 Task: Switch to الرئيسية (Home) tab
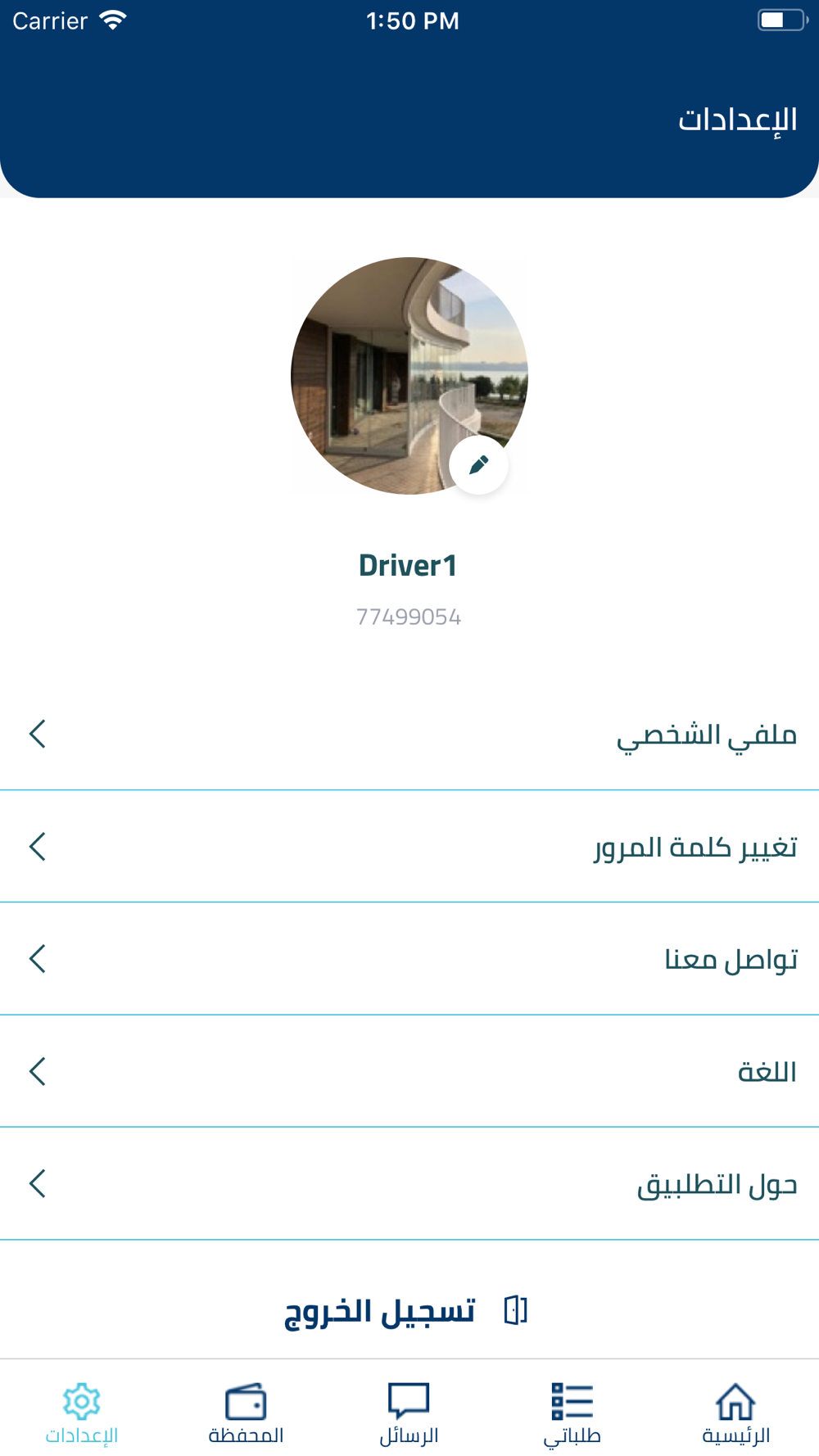click(735, 1412)
